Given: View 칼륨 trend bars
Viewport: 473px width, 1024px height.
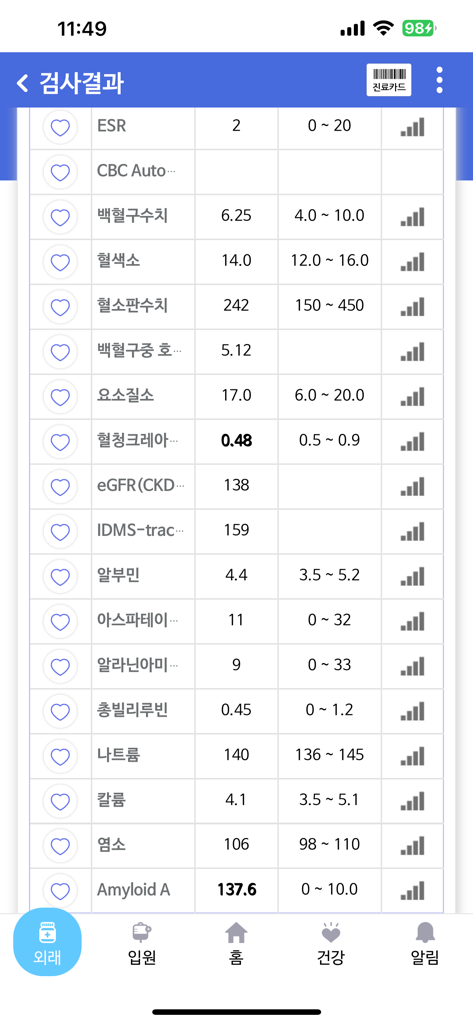Looking at the screenshot, I should [x=412, y=799].
